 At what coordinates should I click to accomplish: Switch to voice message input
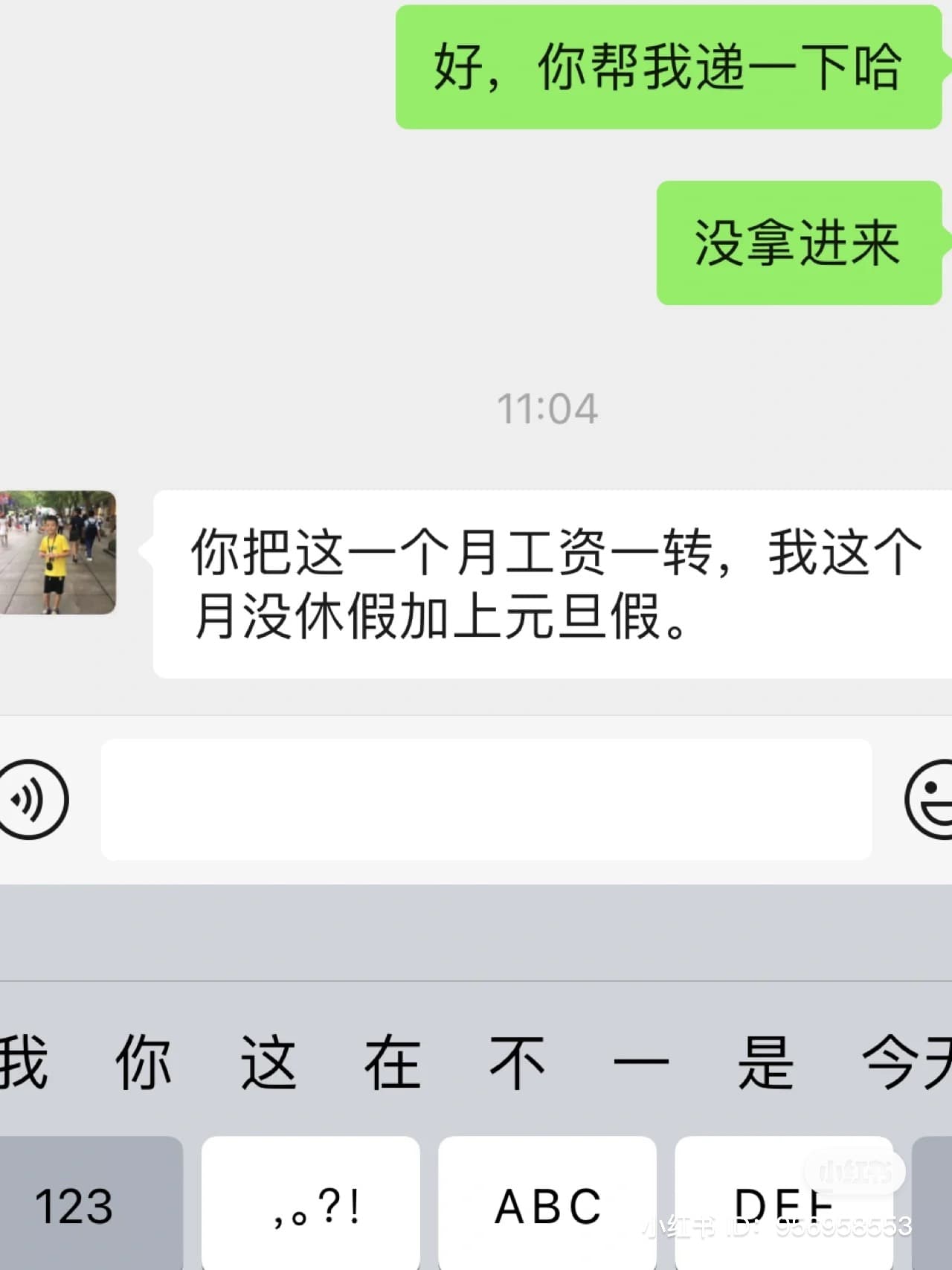31,799
